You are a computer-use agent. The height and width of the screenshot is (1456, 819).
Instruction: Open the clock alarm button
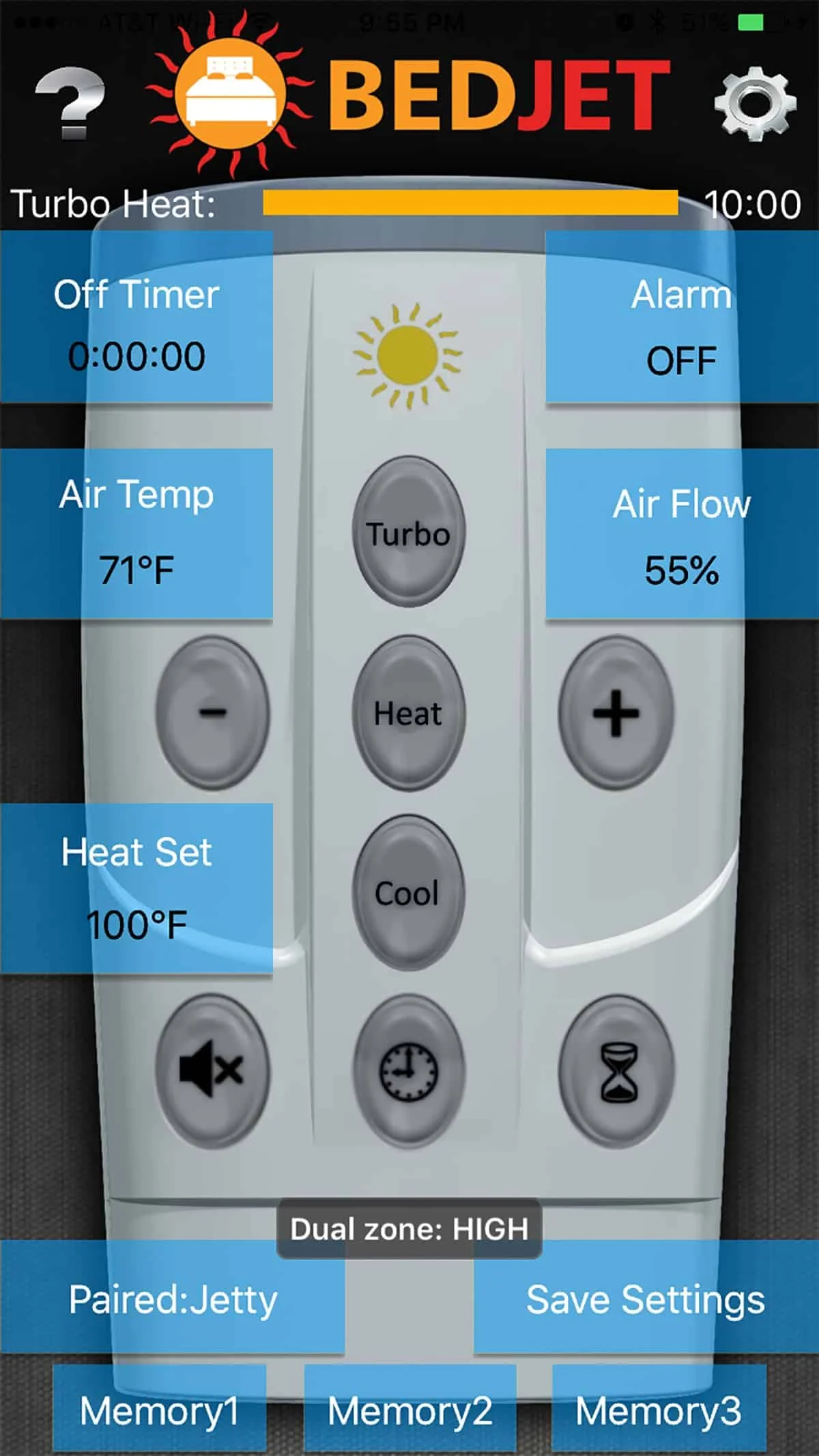pyautogui.click(x=408, y=1070)
